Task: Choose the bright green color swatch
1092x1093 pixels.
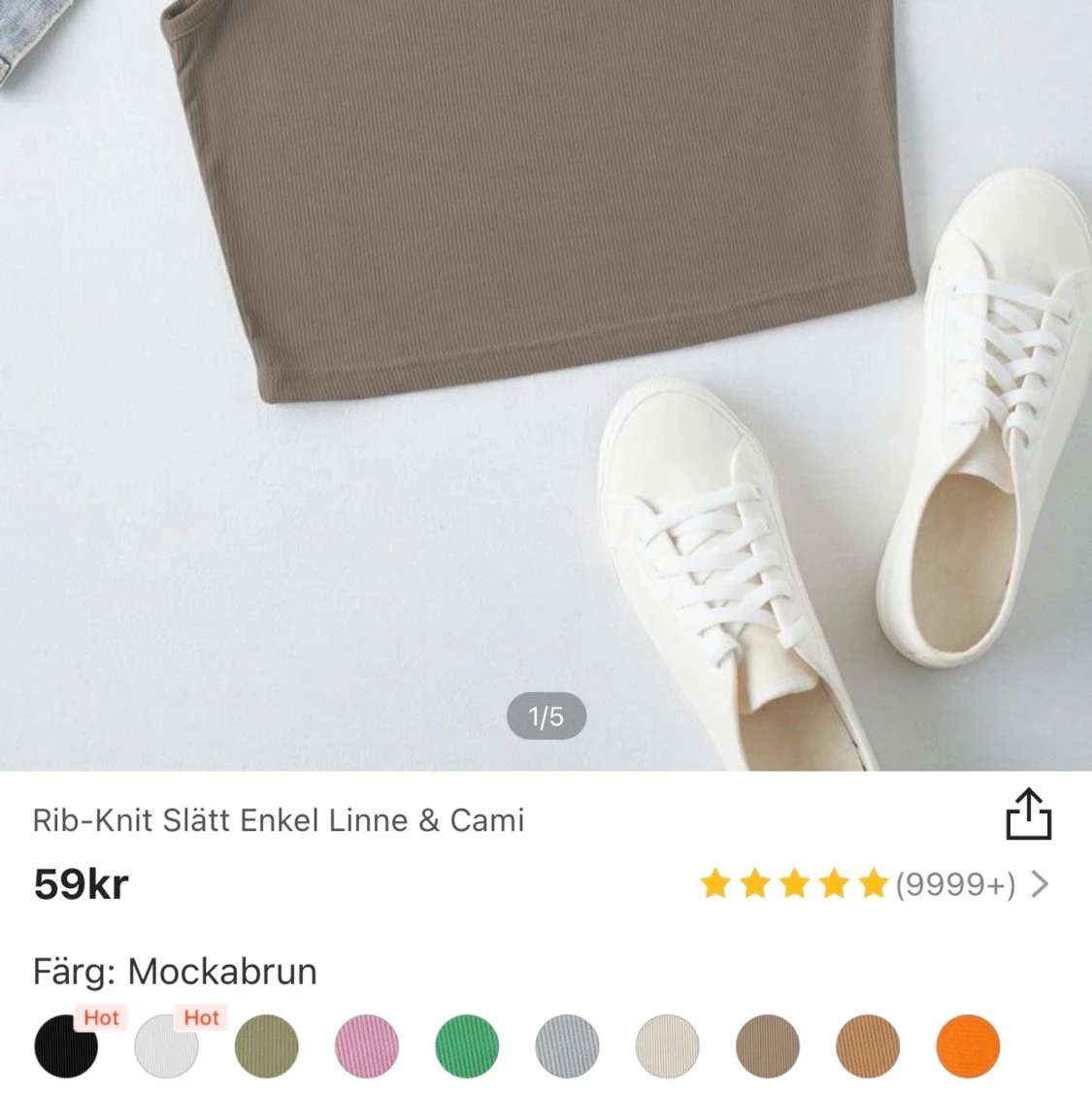Action: coord(467,1046)
